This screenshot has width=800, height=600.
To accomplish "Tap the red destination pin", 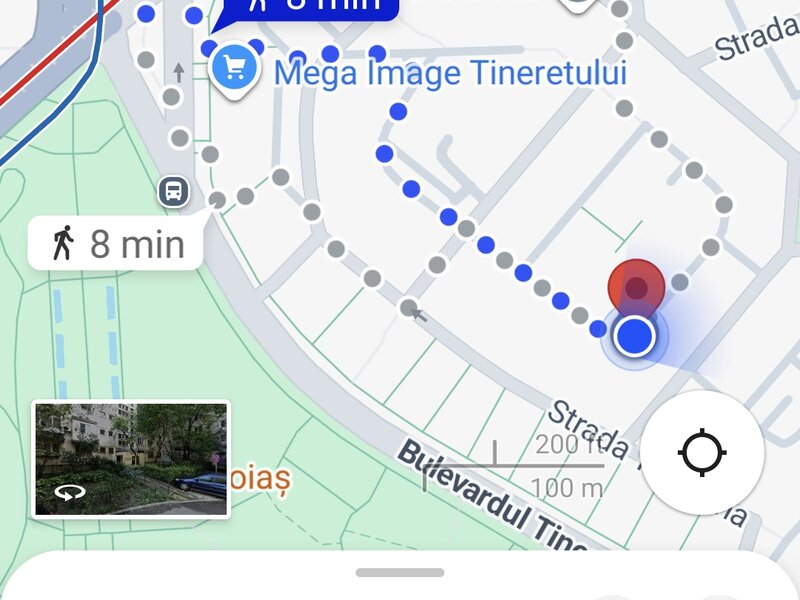I will (635, 285).
